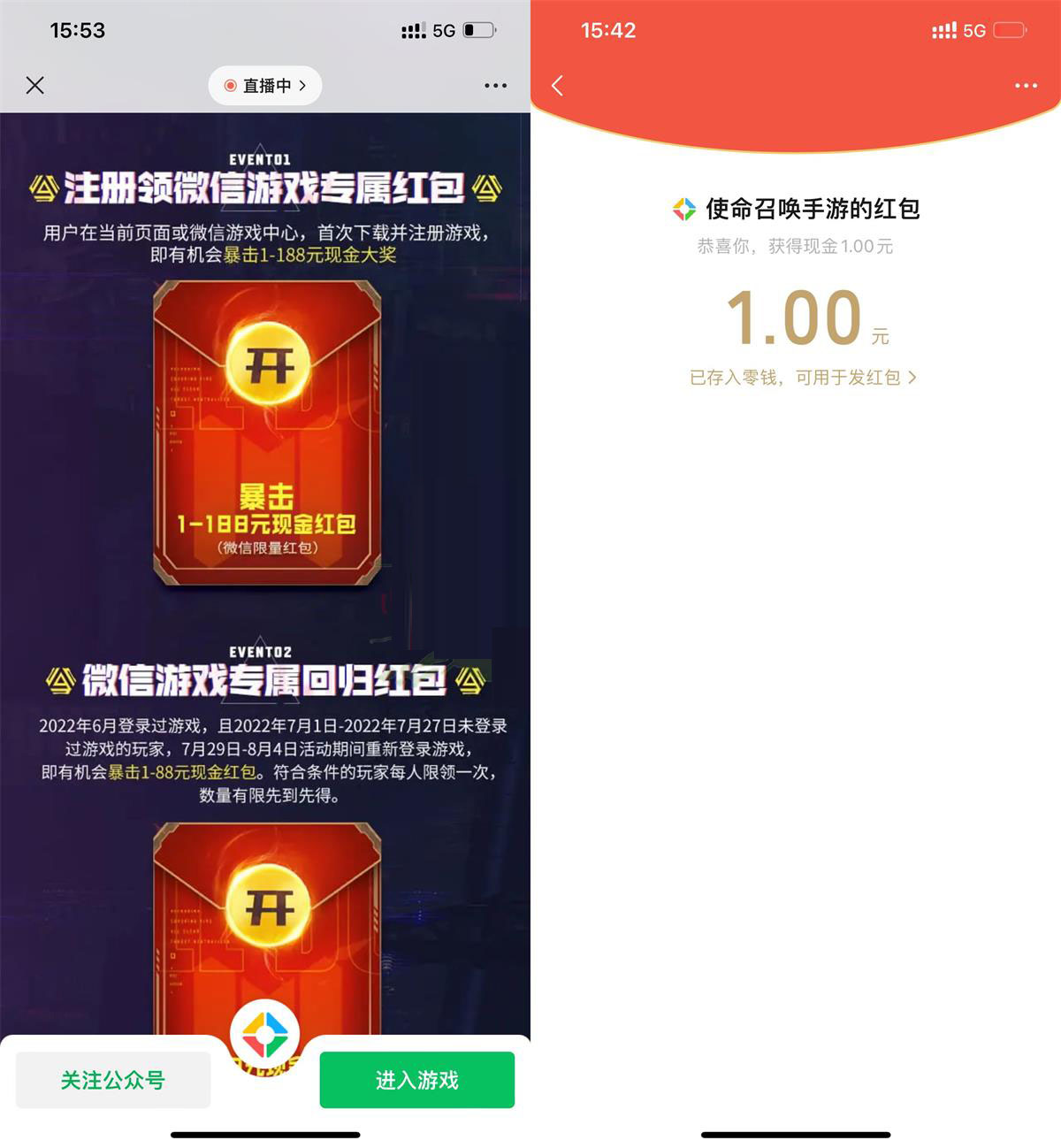Tap 关注公众号 to follow the account
1061x1148 pixels.
coord(113,1080)
